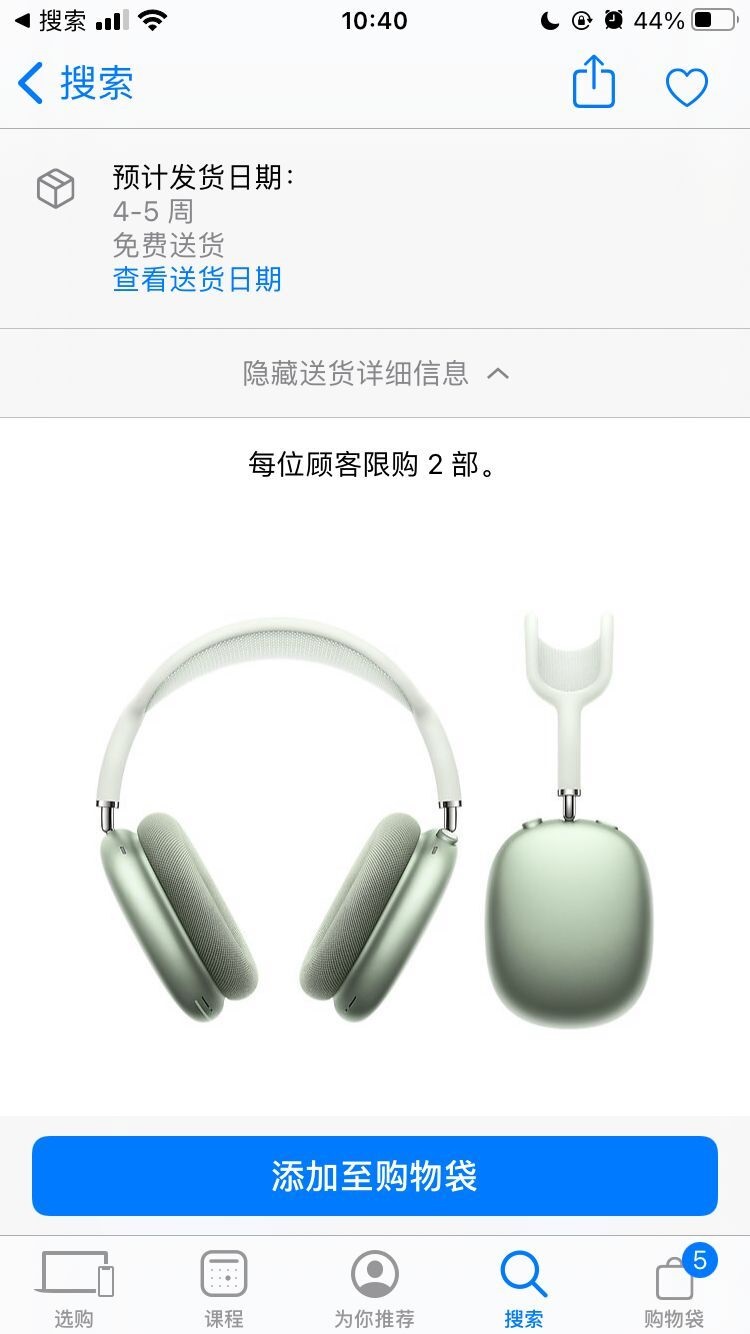Tap 添加至购物袋 button
This screenshot has height=1334, width=750.
click(375, 1176)
